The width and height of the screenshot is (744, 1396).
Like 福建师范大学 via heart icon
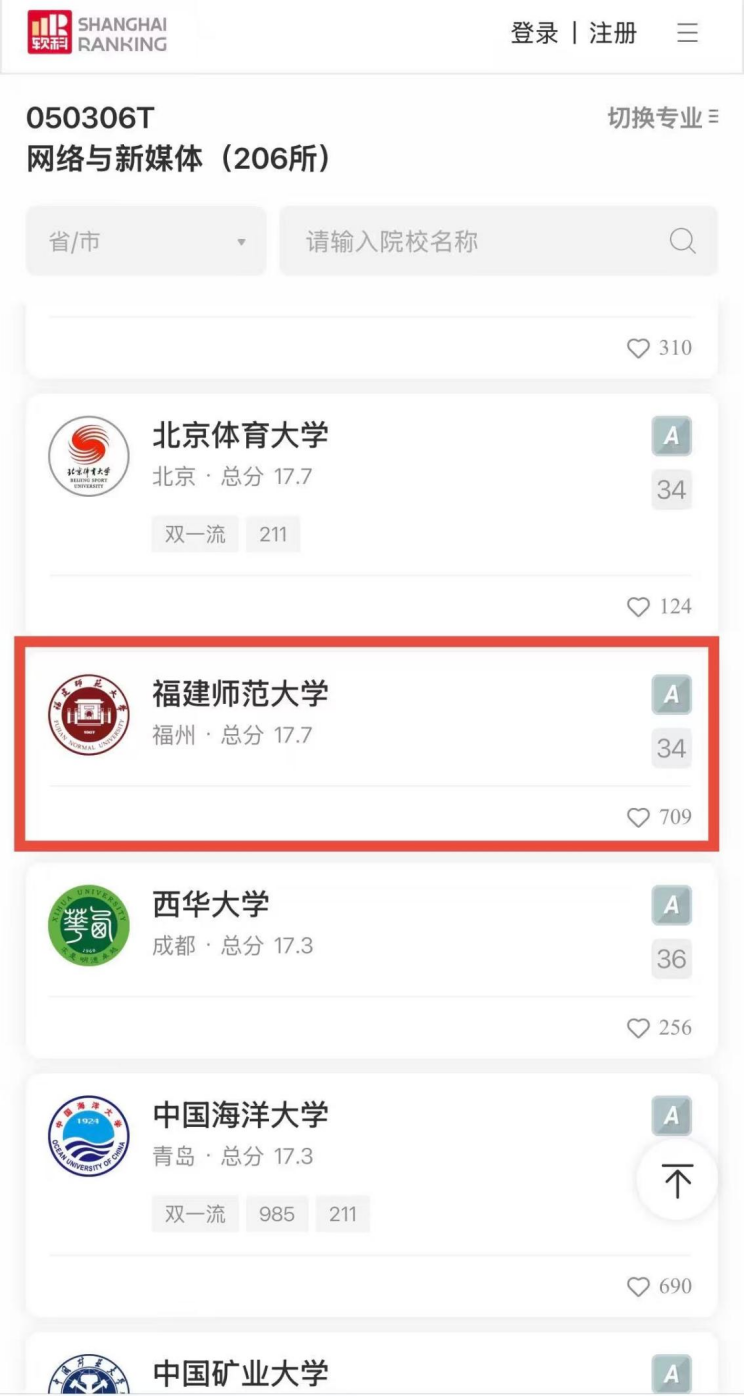(x=638, y=817)
